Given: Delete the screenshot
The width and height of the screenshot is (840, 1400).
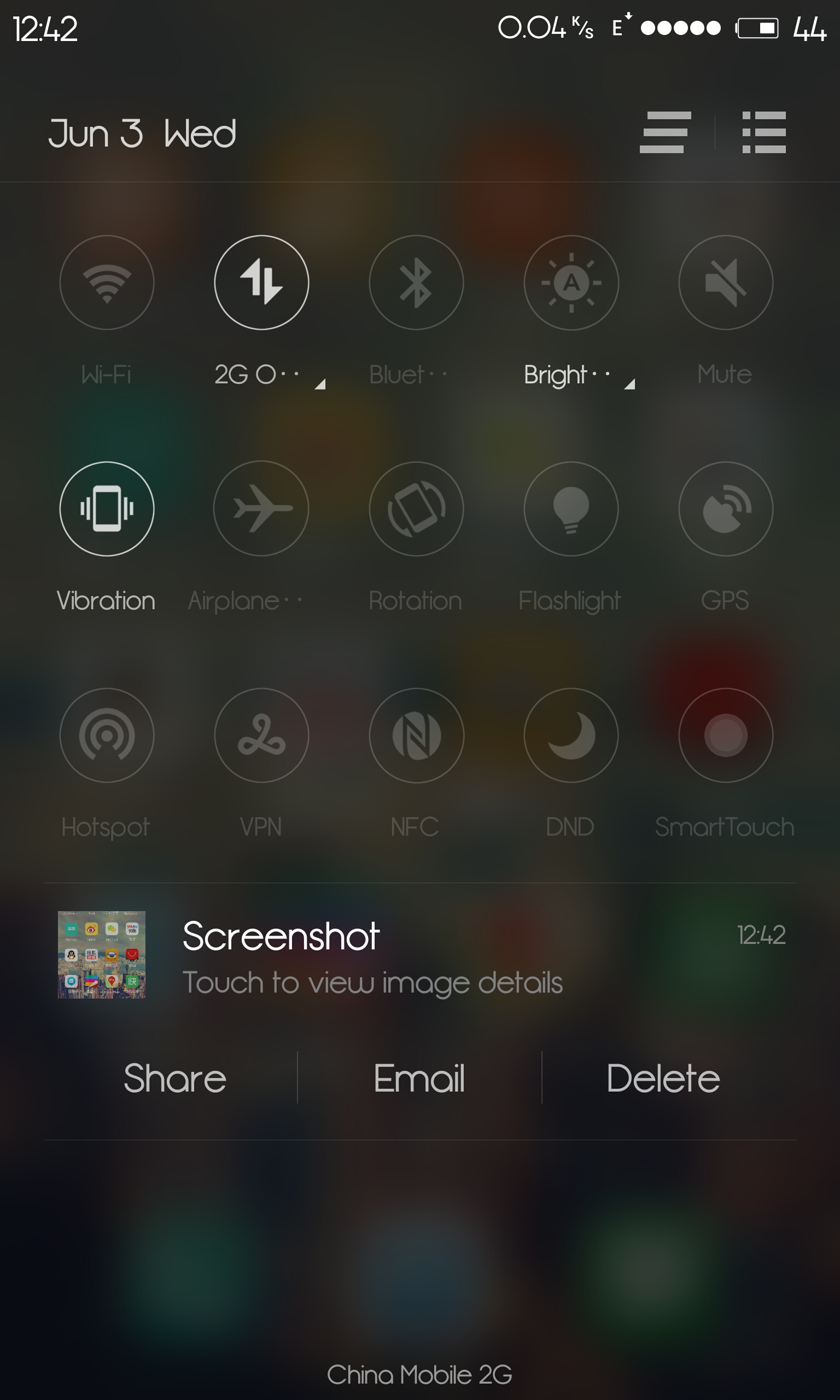Looking at the screenshot, I should (x=663, y=1078).
